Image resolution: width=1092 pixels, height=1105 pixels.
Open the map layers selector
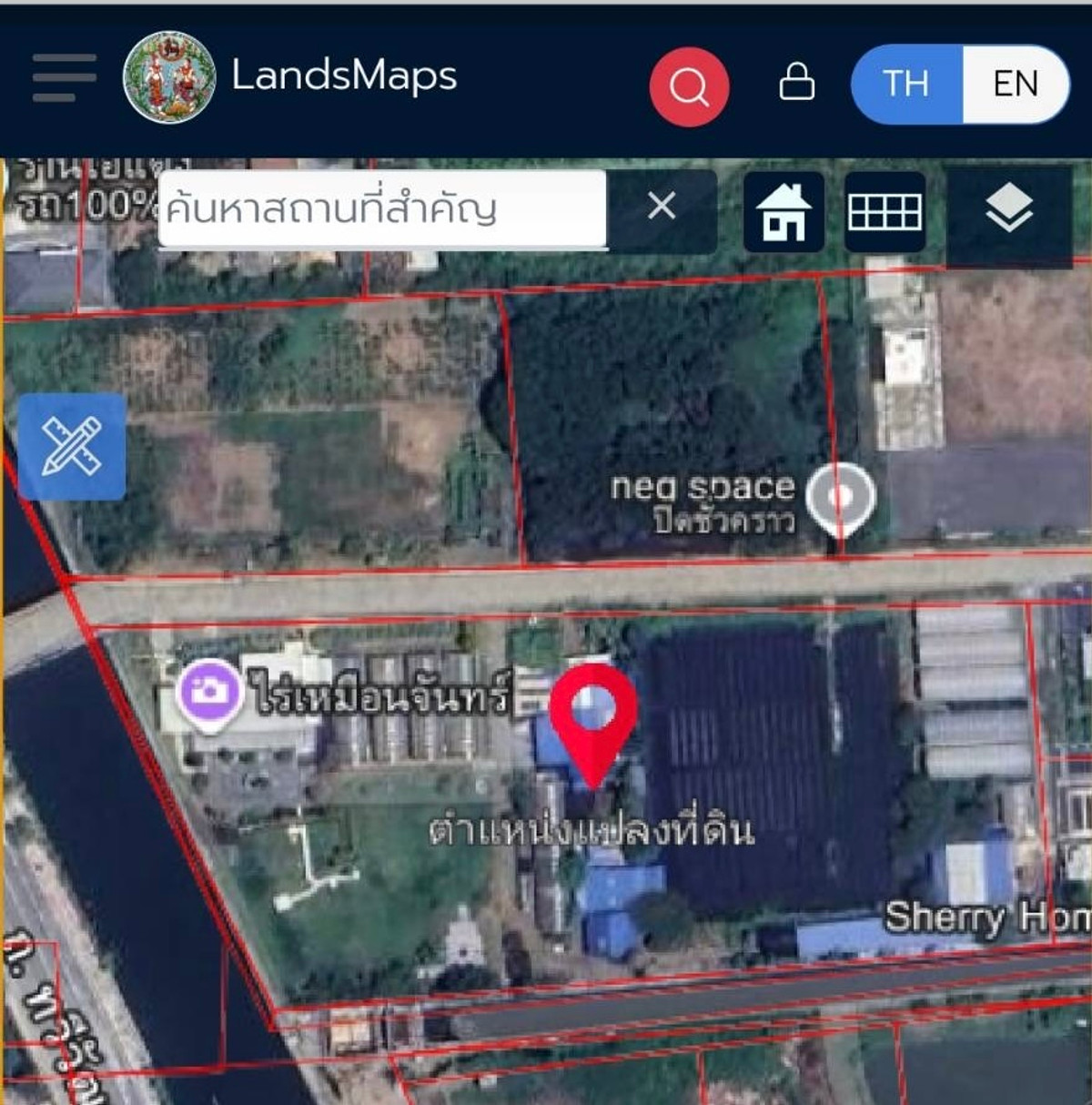point(1009,210)
